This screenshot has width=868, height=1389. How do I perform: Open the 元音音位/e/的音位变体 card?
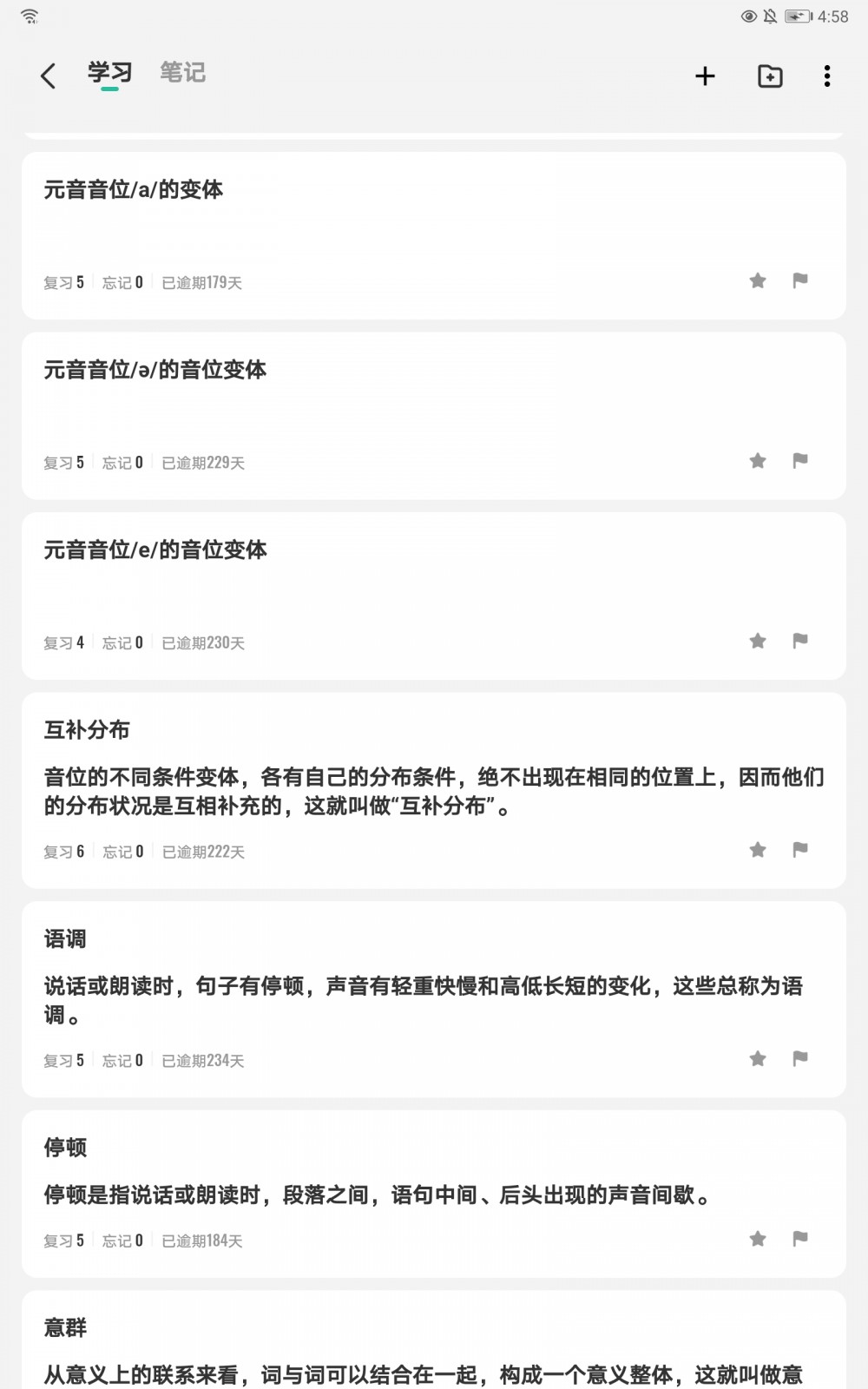point(434,596)
